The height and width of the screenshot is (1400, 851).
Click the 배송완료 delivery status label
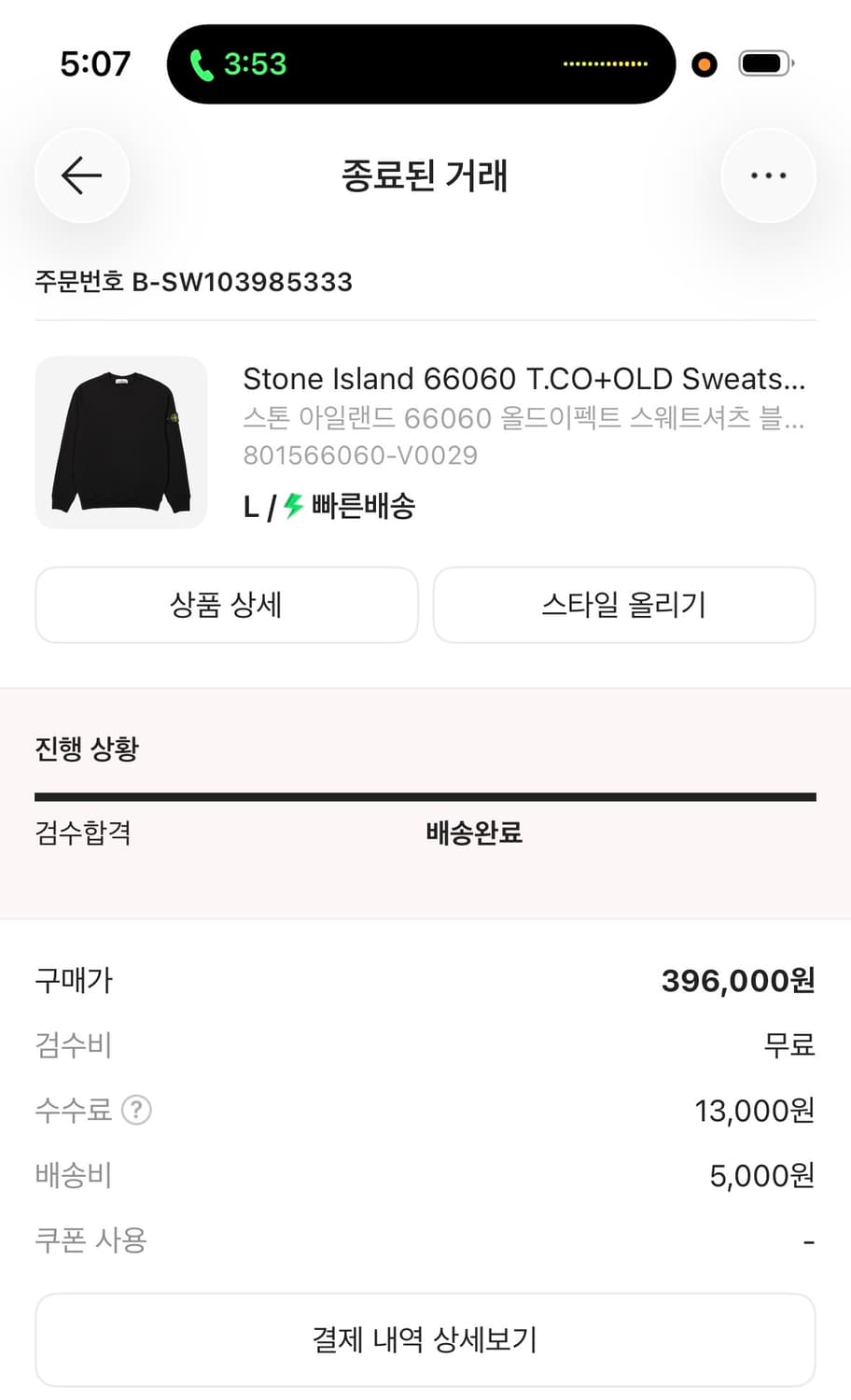[471, 833]
